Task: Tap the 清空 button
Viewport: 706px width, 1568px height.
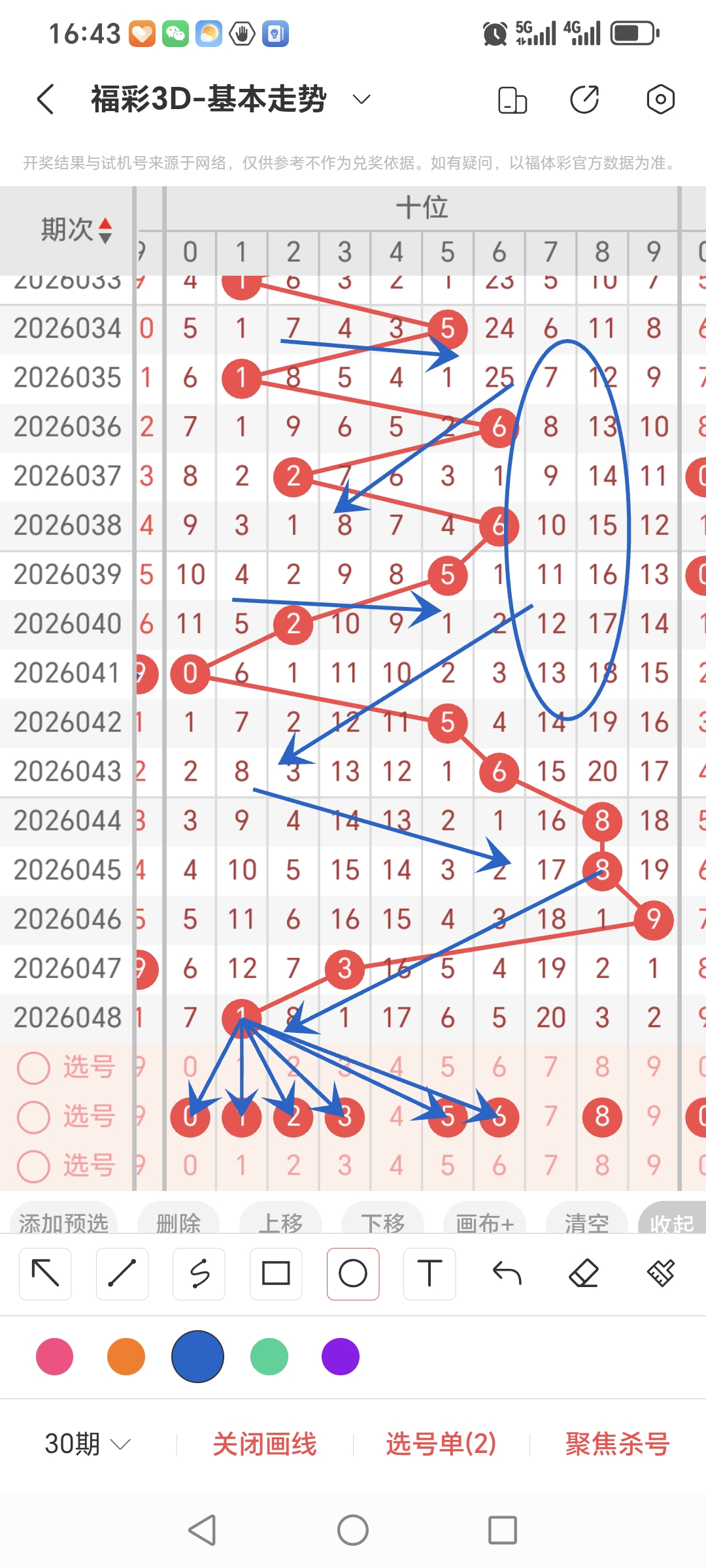Action: pos(586,1220)
